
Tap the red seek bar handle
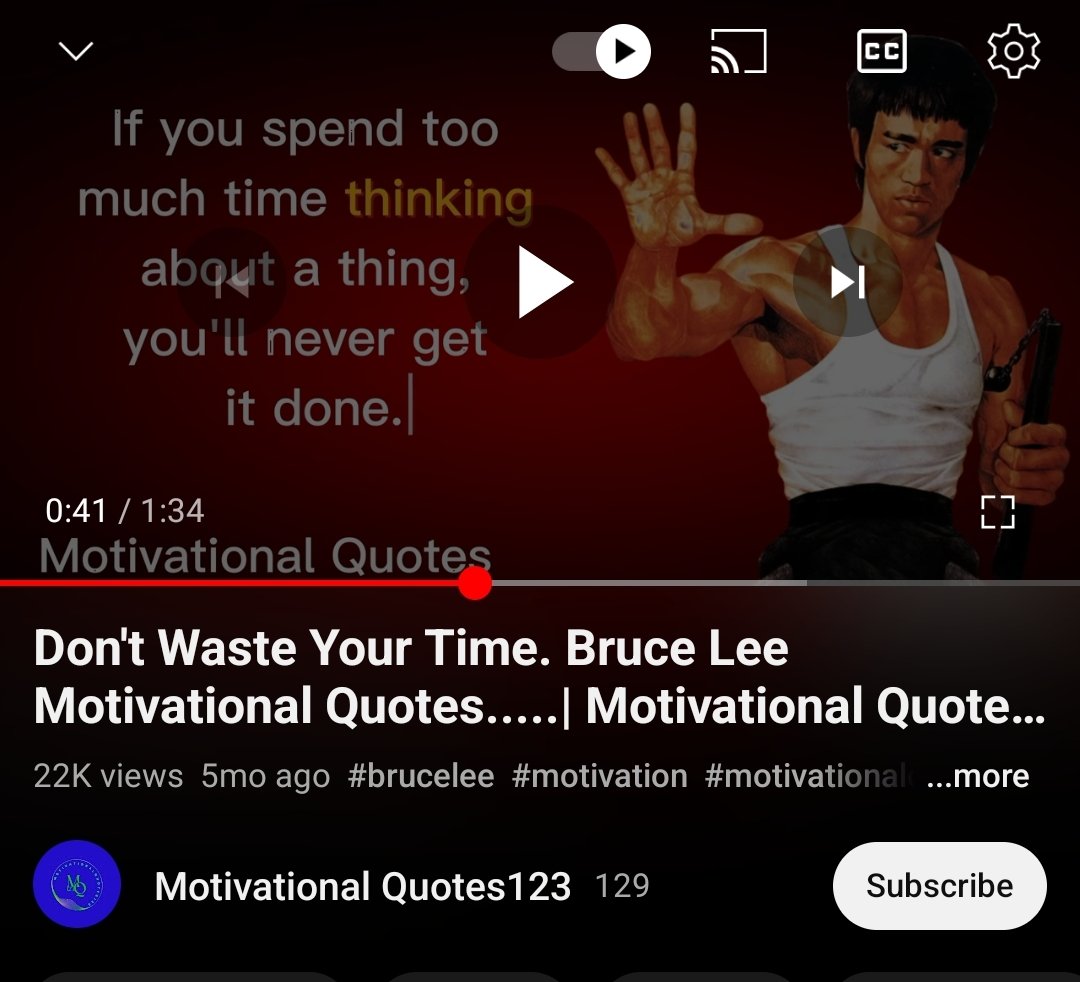point(475,583)
